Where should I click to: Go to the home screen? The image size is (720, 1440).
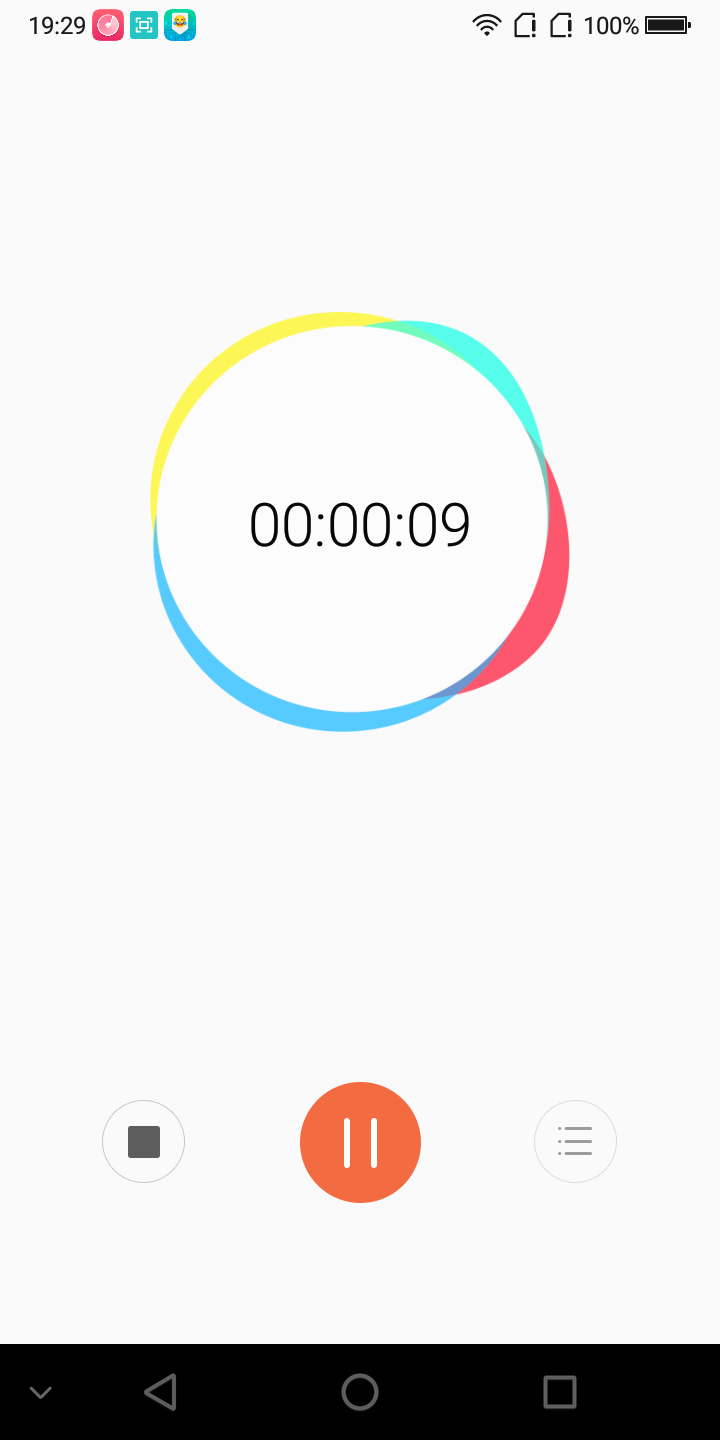pyautogui.click(x=360, y=1392)
